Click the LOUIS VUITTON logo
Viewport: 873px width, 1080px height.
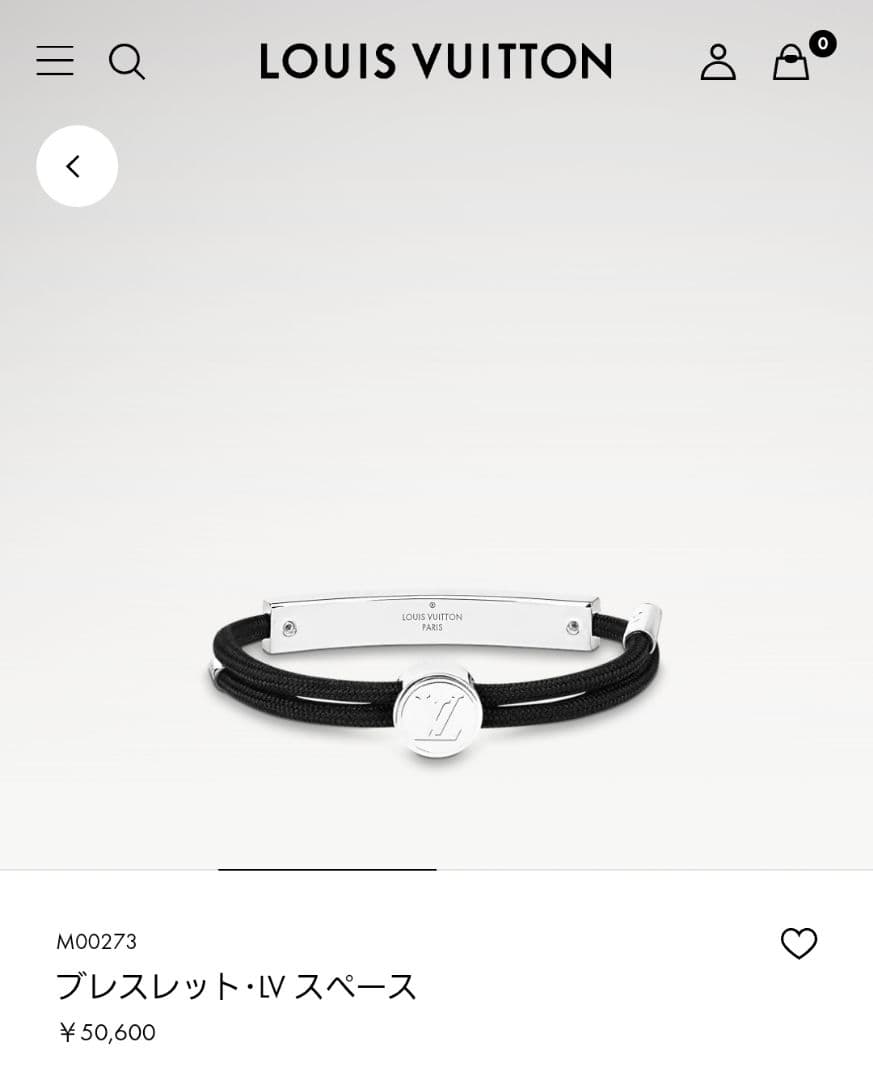click(x=436, y=60)
